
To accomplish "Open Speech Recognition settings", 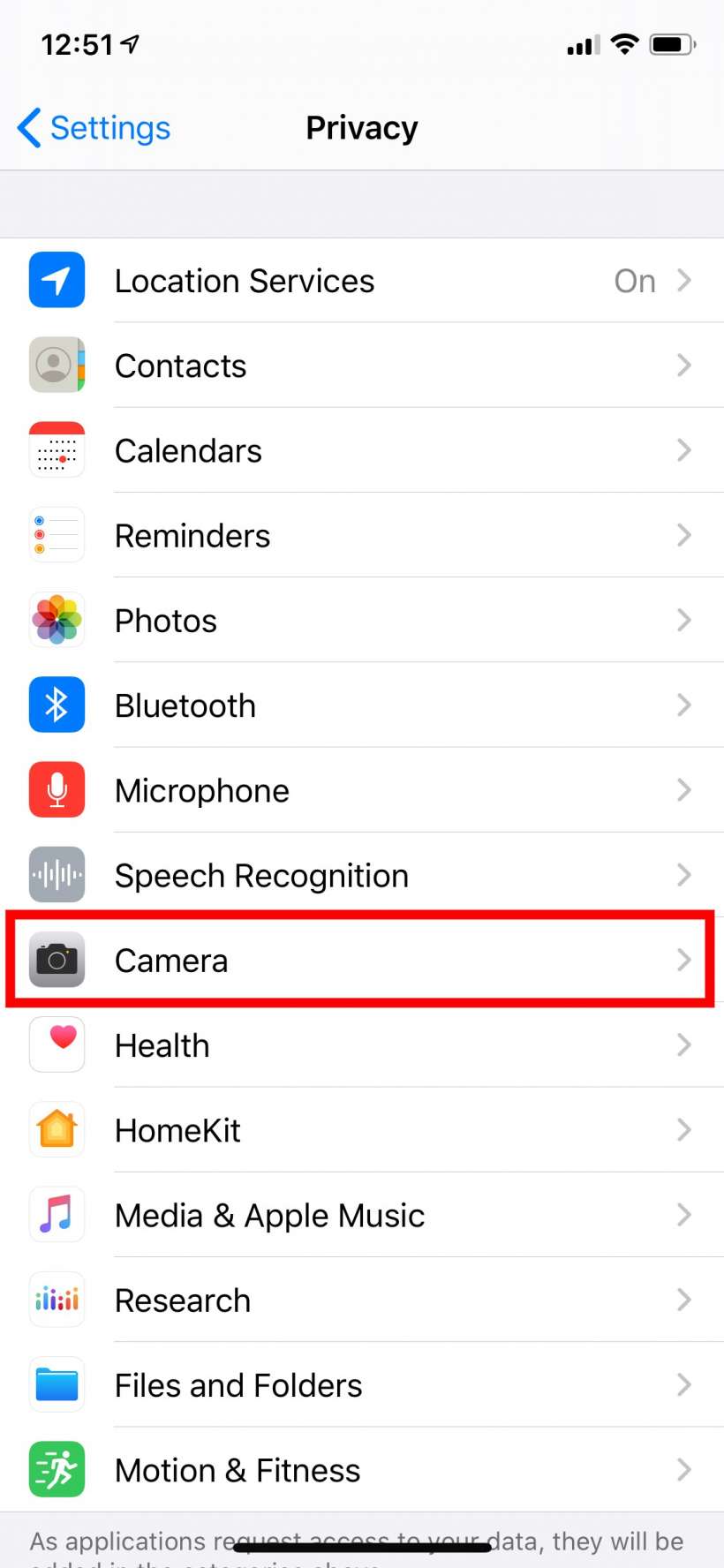I will (x=362, y=876).
